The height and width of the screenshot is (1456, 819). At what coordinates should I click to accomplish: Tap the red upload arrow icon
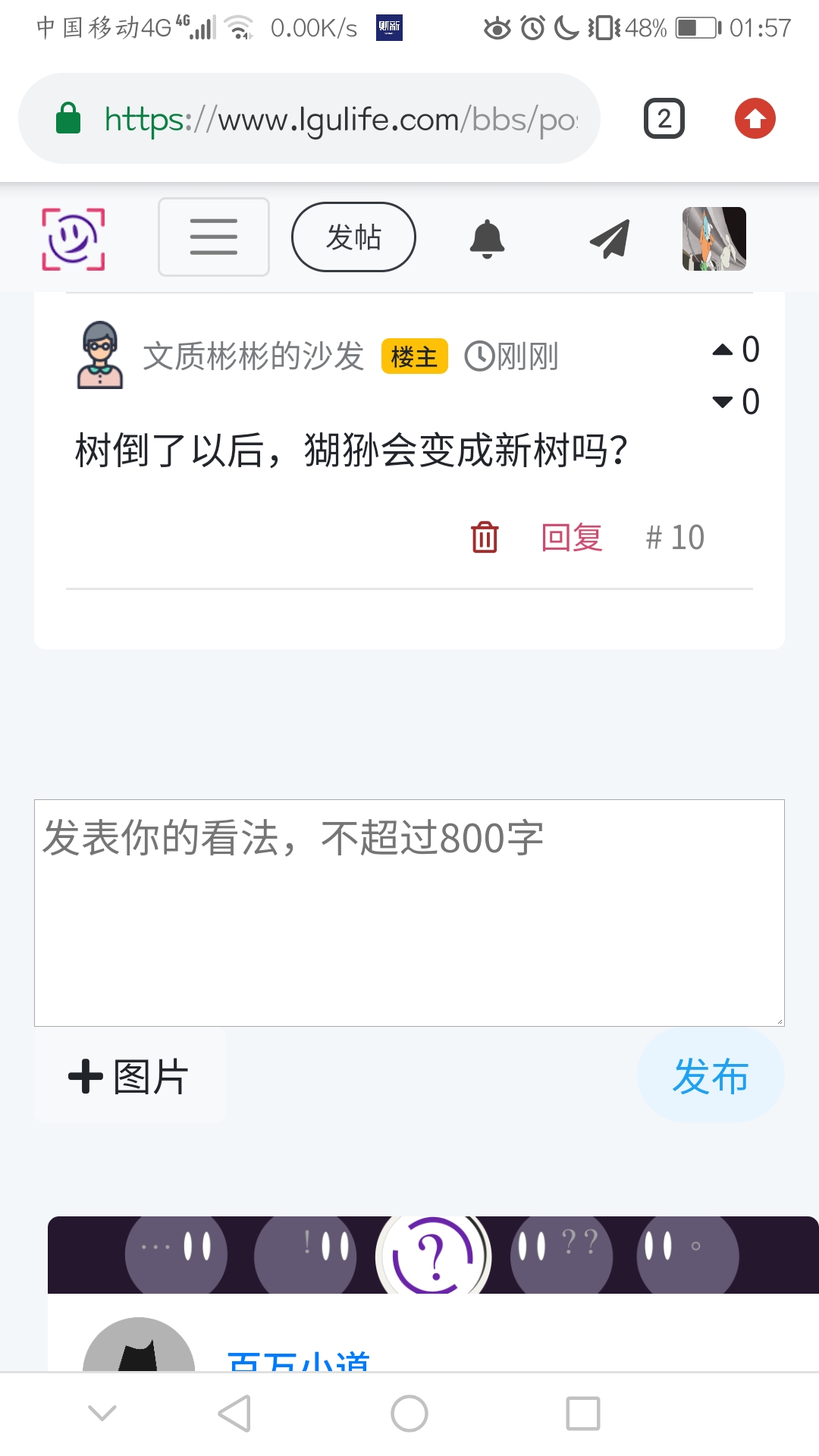(755, 119)
